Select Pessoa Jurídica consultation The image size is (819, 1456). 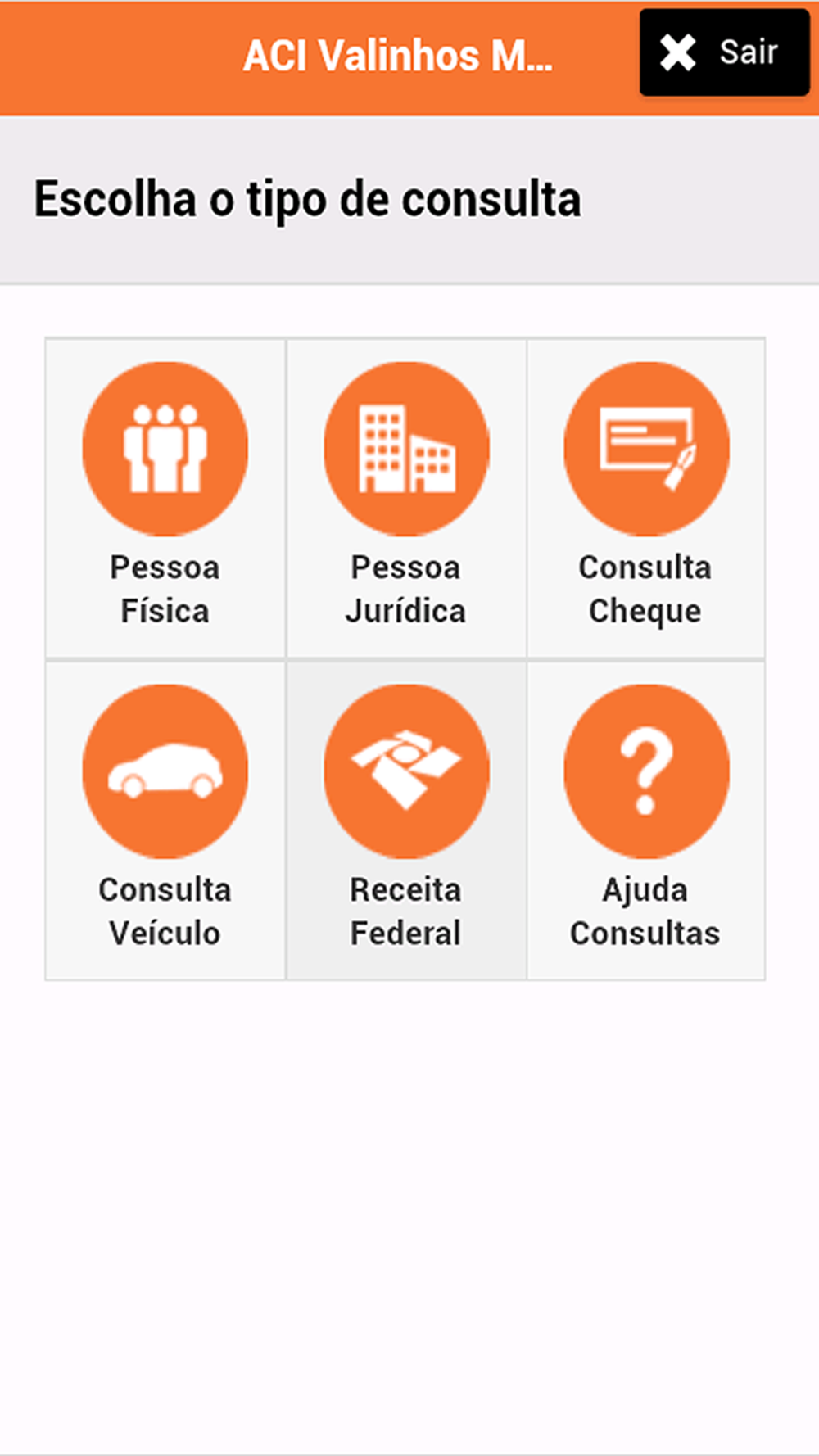point(406,498)
